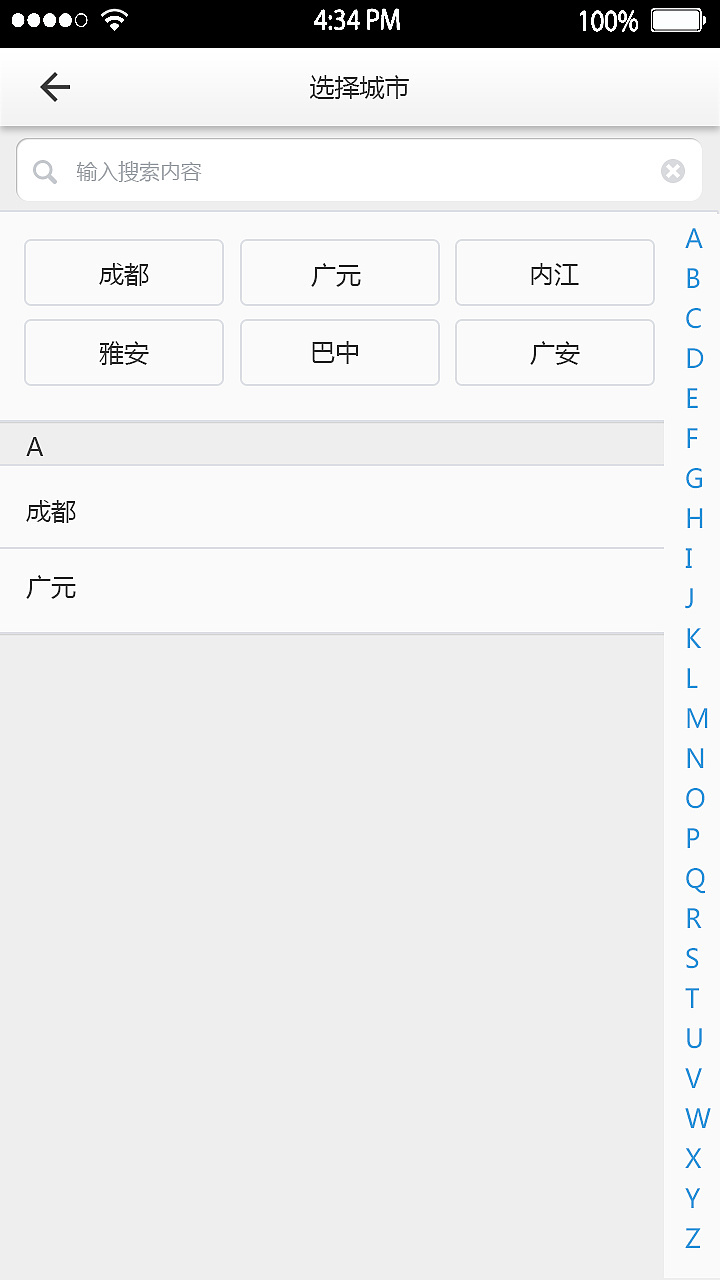The height and width of the screenshot is (1280, 720).
Task: Select the 成都 quick city button
Action: (124, 273)
